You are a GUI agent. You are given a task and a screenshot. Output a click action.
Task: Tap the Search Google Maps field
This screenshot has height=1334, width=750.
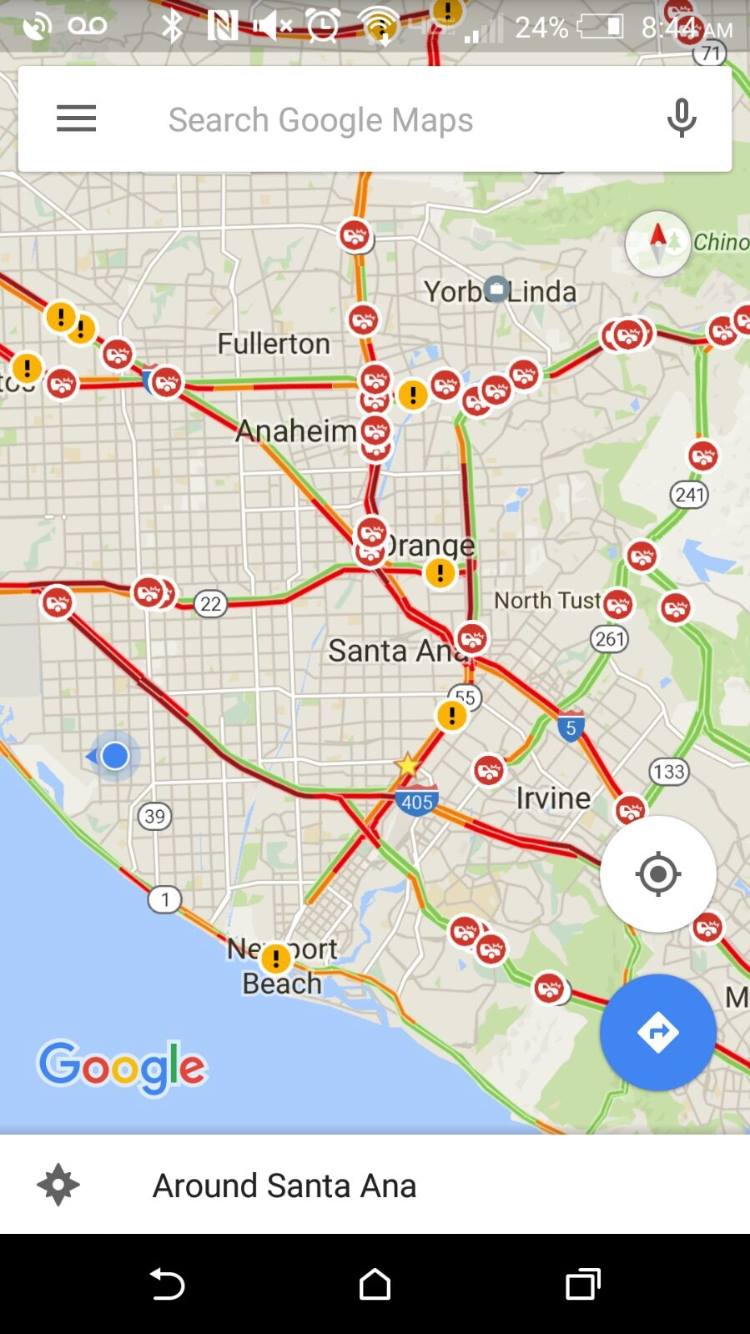point(380,120)
